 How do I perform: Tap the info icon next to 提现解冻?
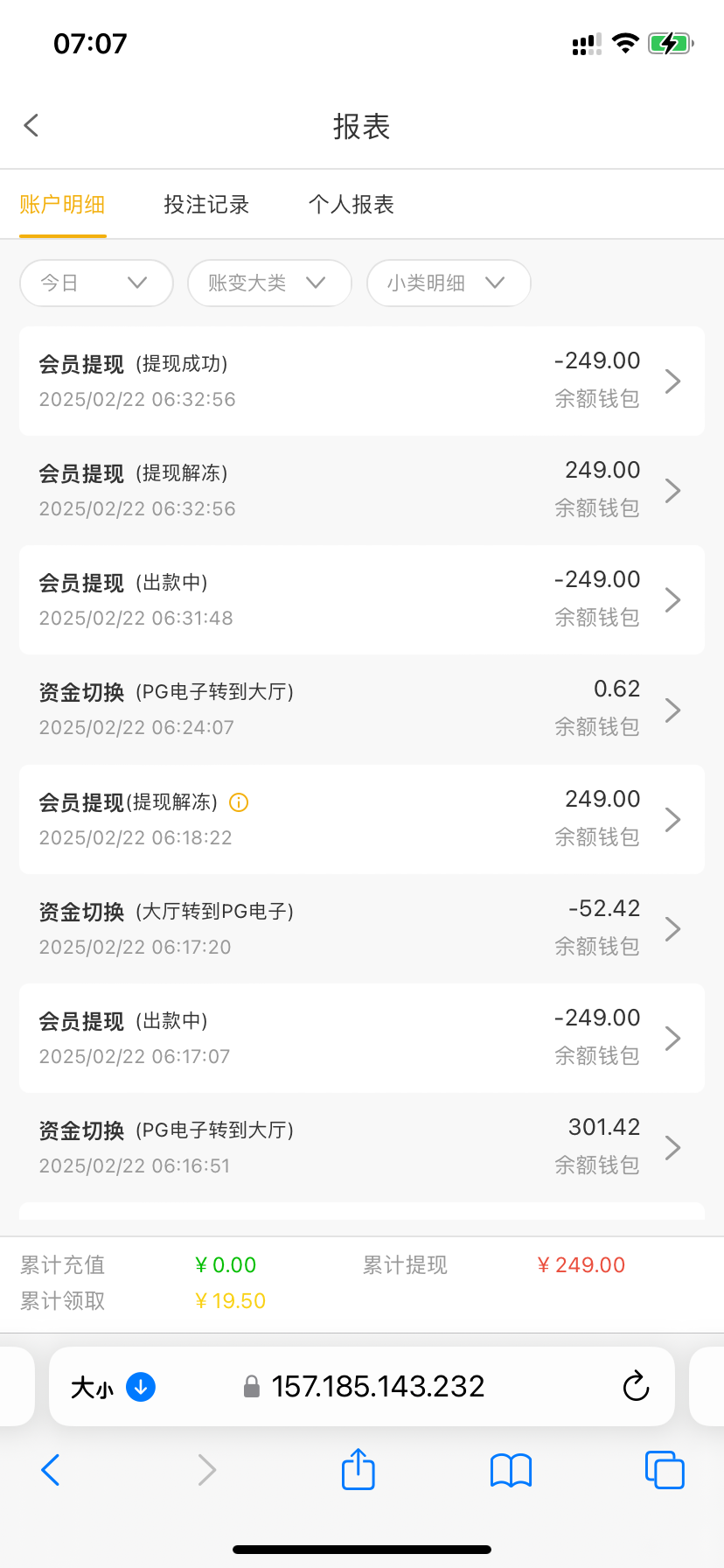click(239, 802)
